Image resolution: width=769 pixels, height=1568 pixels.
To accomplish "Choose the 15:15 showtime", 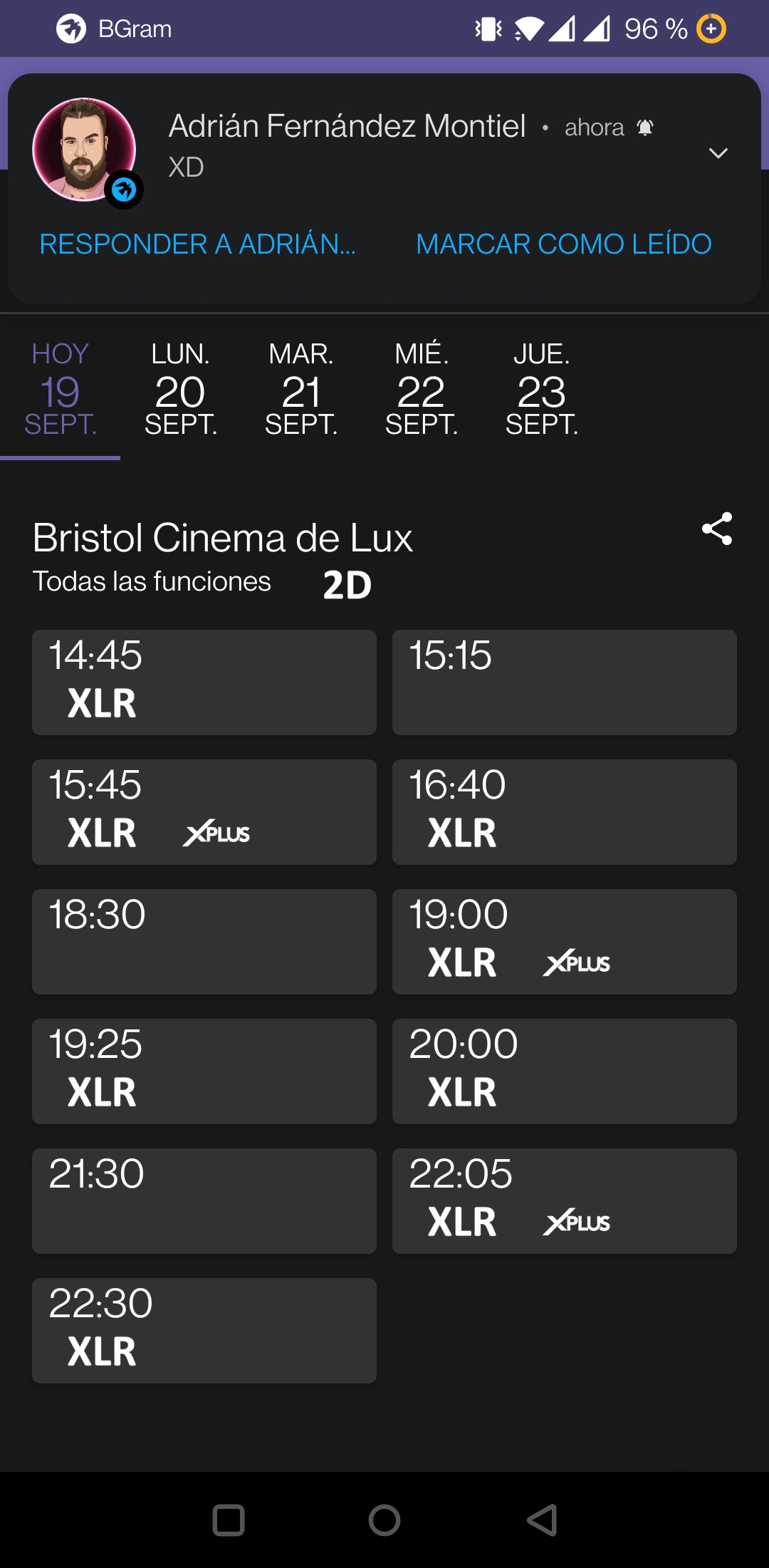I will tap(565, 682).
